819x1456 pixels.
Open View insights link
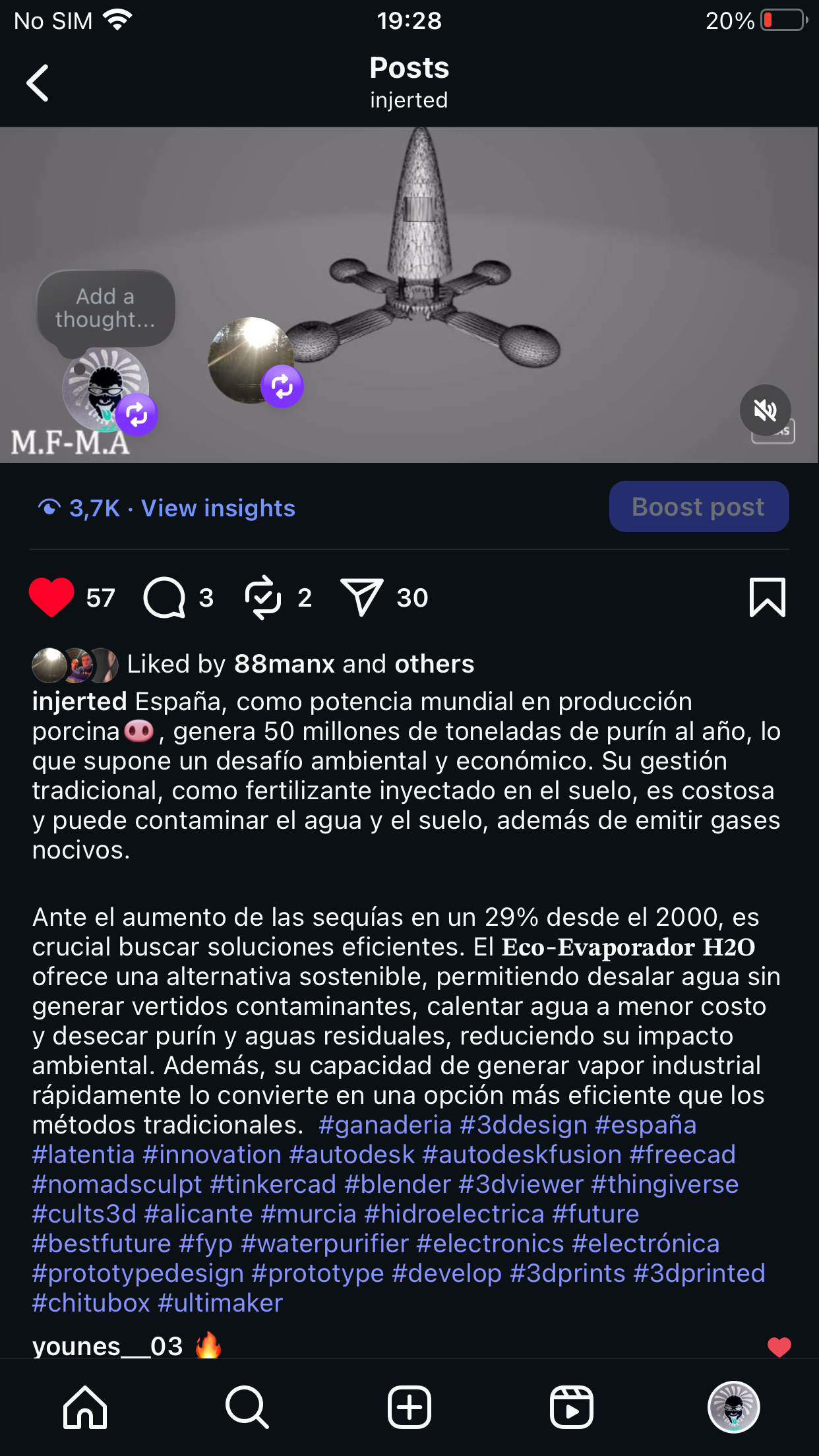click(x=218, y=508)
